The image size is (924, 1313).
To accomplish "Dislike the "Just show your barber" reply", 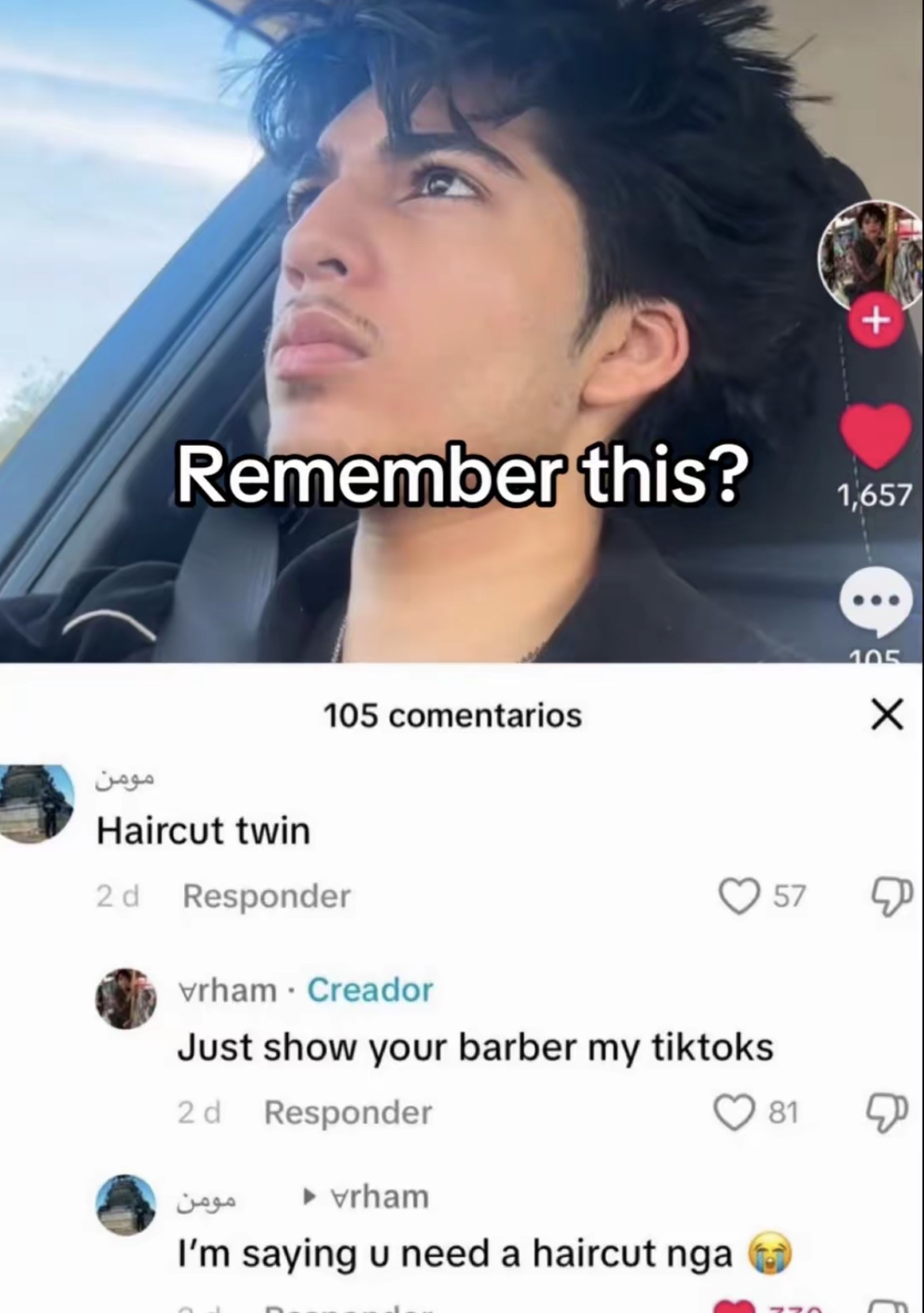I will pyautogui.click(x=887, y=1112).
